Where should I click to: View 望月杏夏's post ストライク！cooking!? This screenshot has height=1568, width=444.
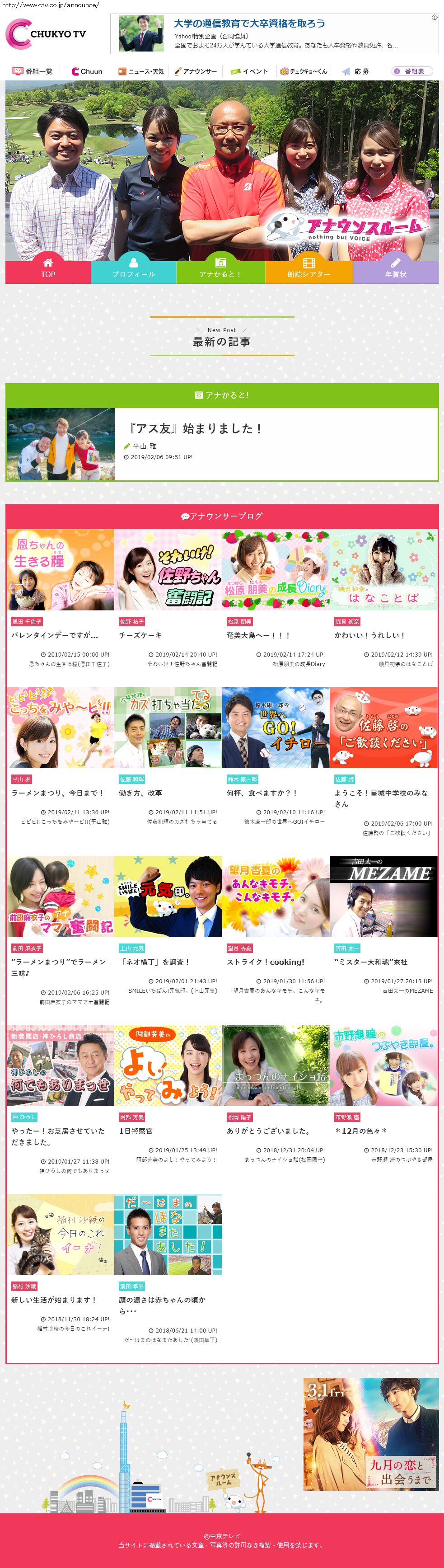click(265, 962)
